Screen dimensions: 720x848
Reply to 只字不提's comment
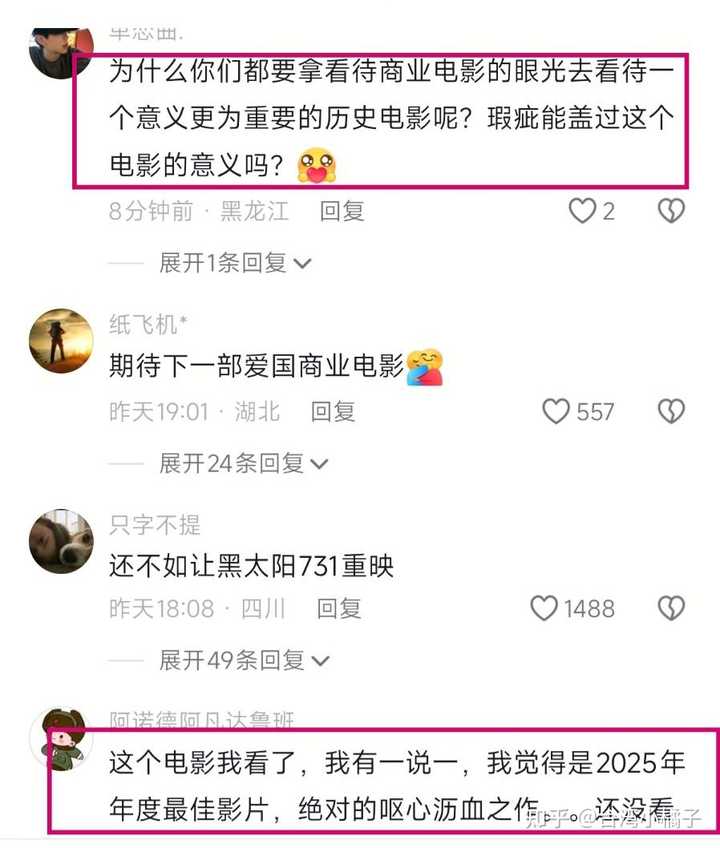(x=339, y=608)
